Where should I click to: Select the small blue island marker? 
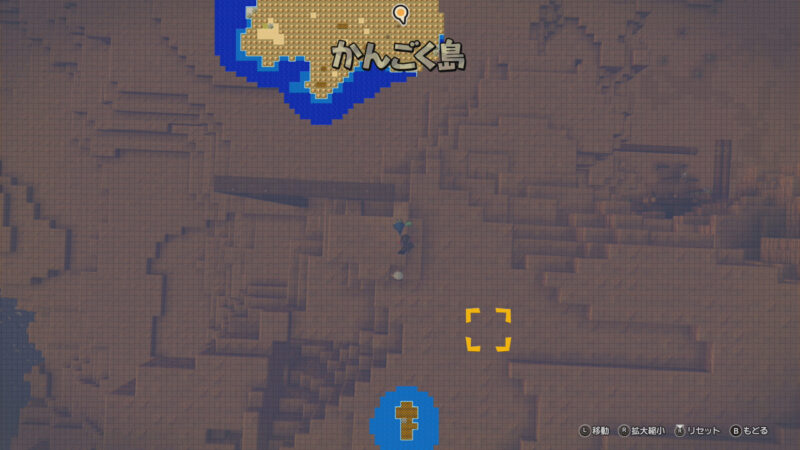click(x=406, y=417)
